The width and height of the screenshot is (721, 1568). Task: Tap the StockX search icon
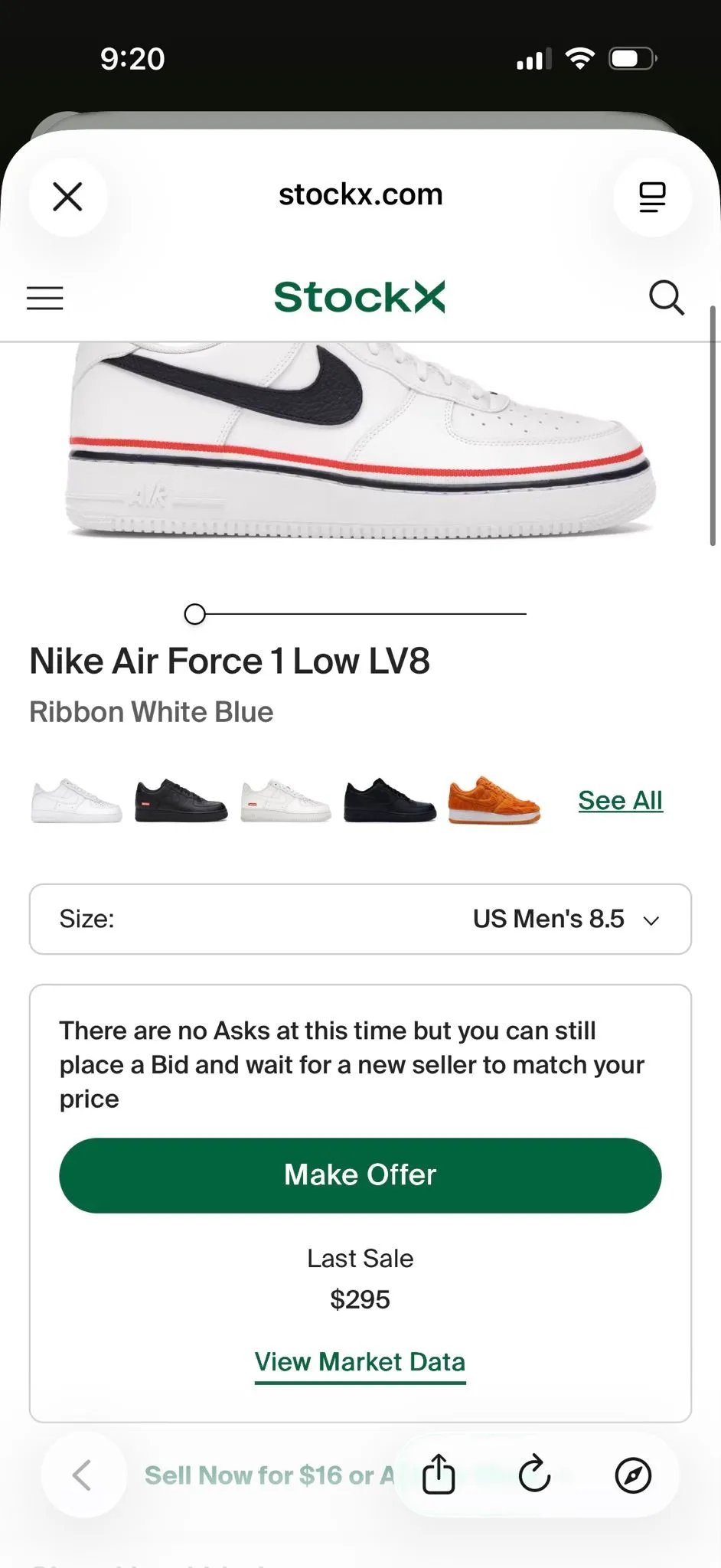[667, 298]
